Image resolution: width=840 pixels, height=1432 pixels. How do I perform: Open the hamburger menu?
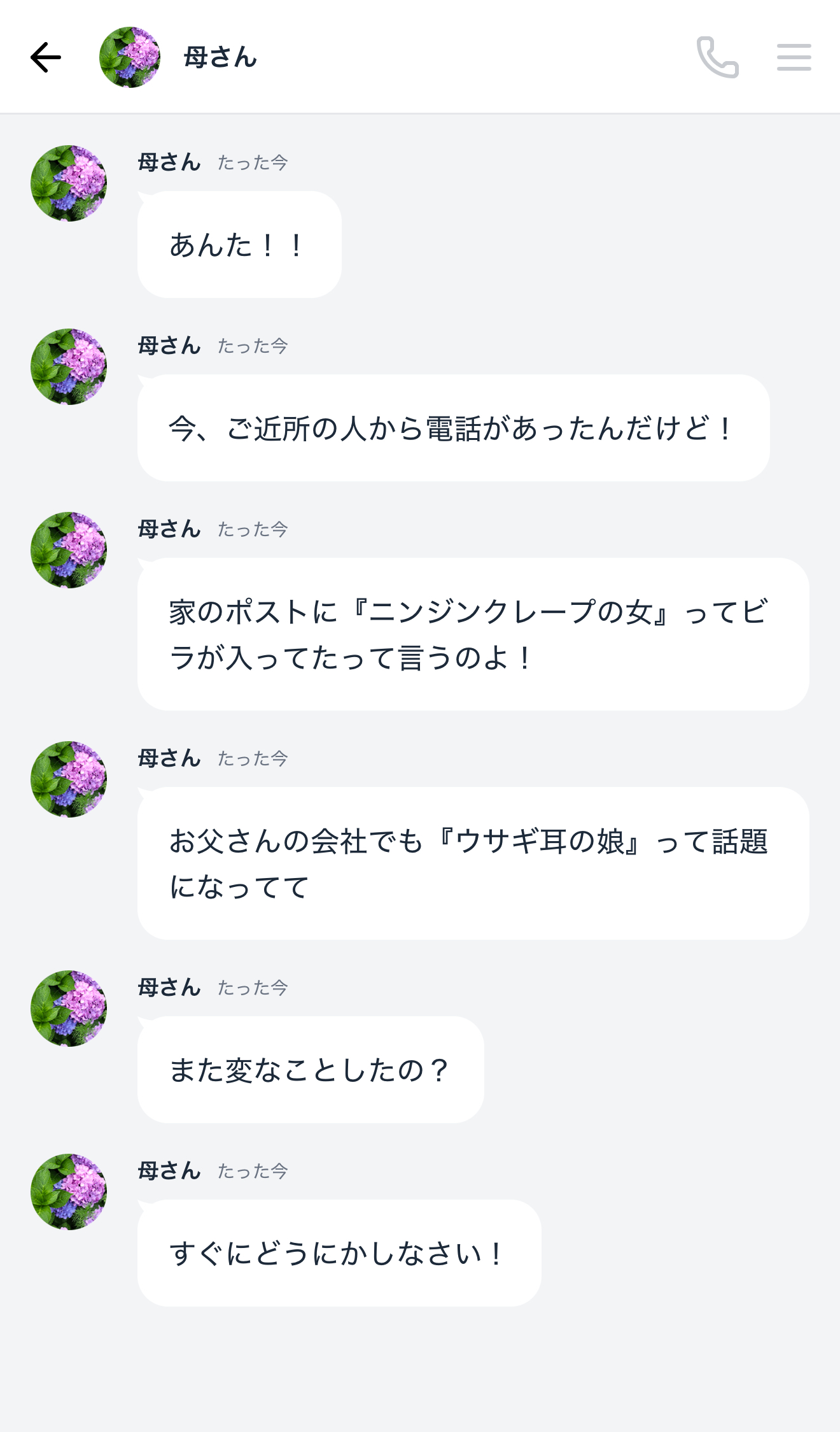tap(794, 57)
